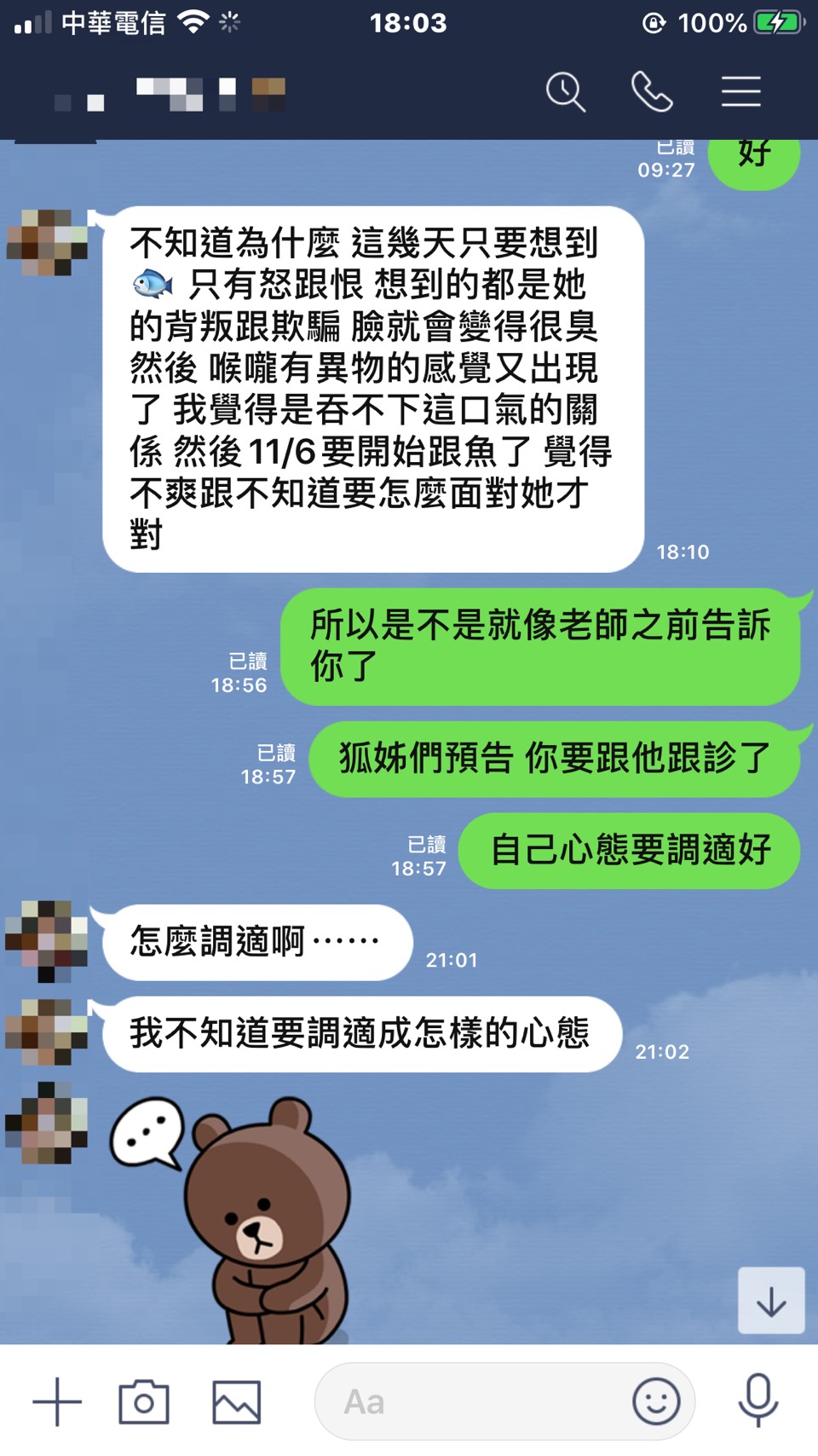Open the camera to take a photo
The height and width of the screenshot is (1456, 818).
144,1401
